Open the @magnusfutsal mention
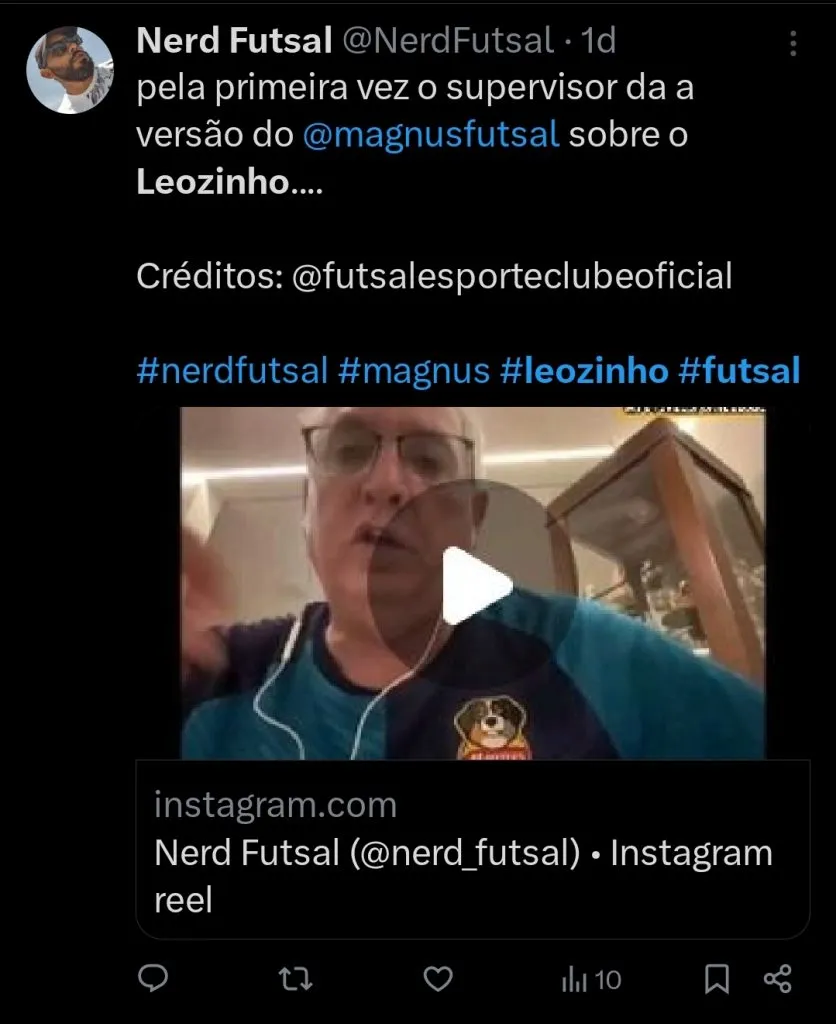Viewport: 836px width, 1024px height. click(430, 135)
